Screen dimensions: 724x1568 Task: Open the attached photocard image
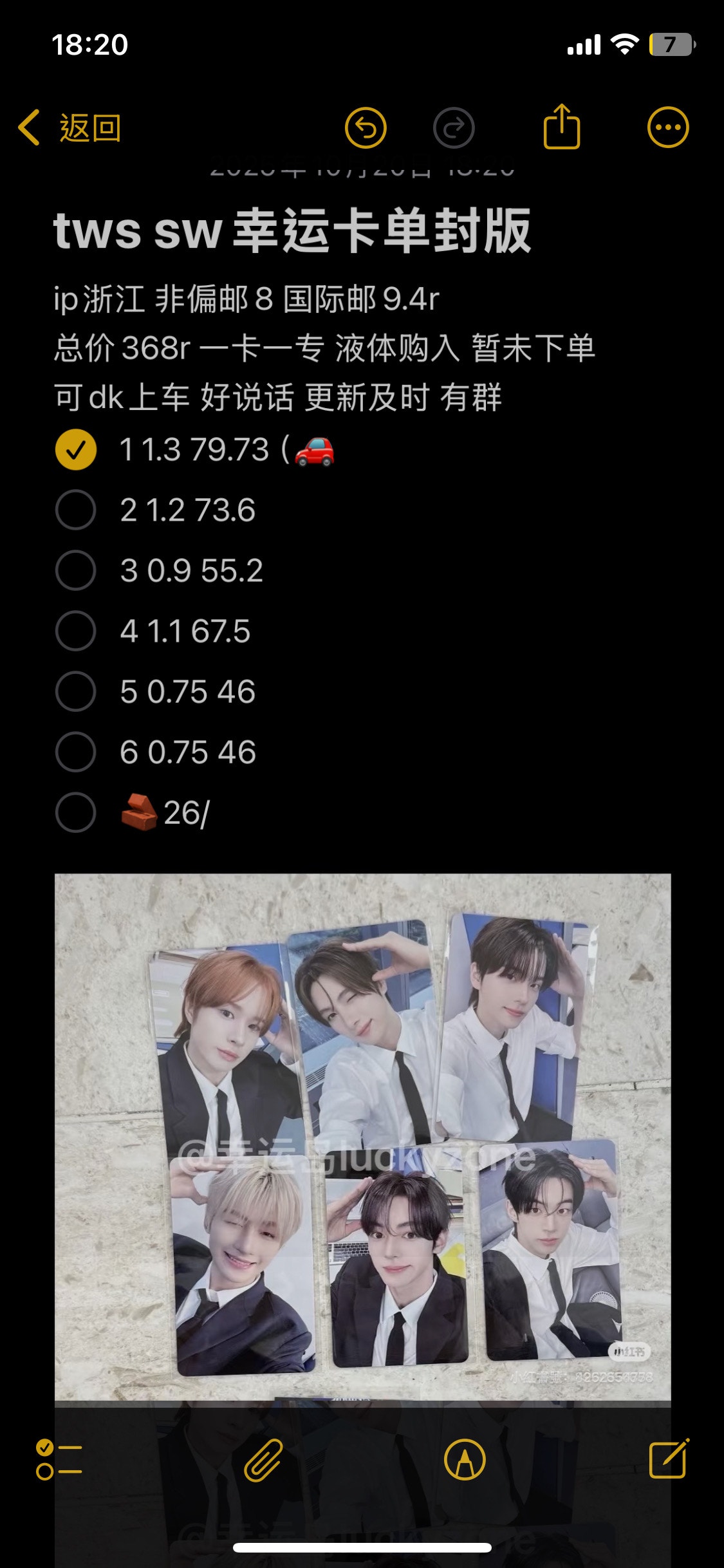coord(362,1136)
